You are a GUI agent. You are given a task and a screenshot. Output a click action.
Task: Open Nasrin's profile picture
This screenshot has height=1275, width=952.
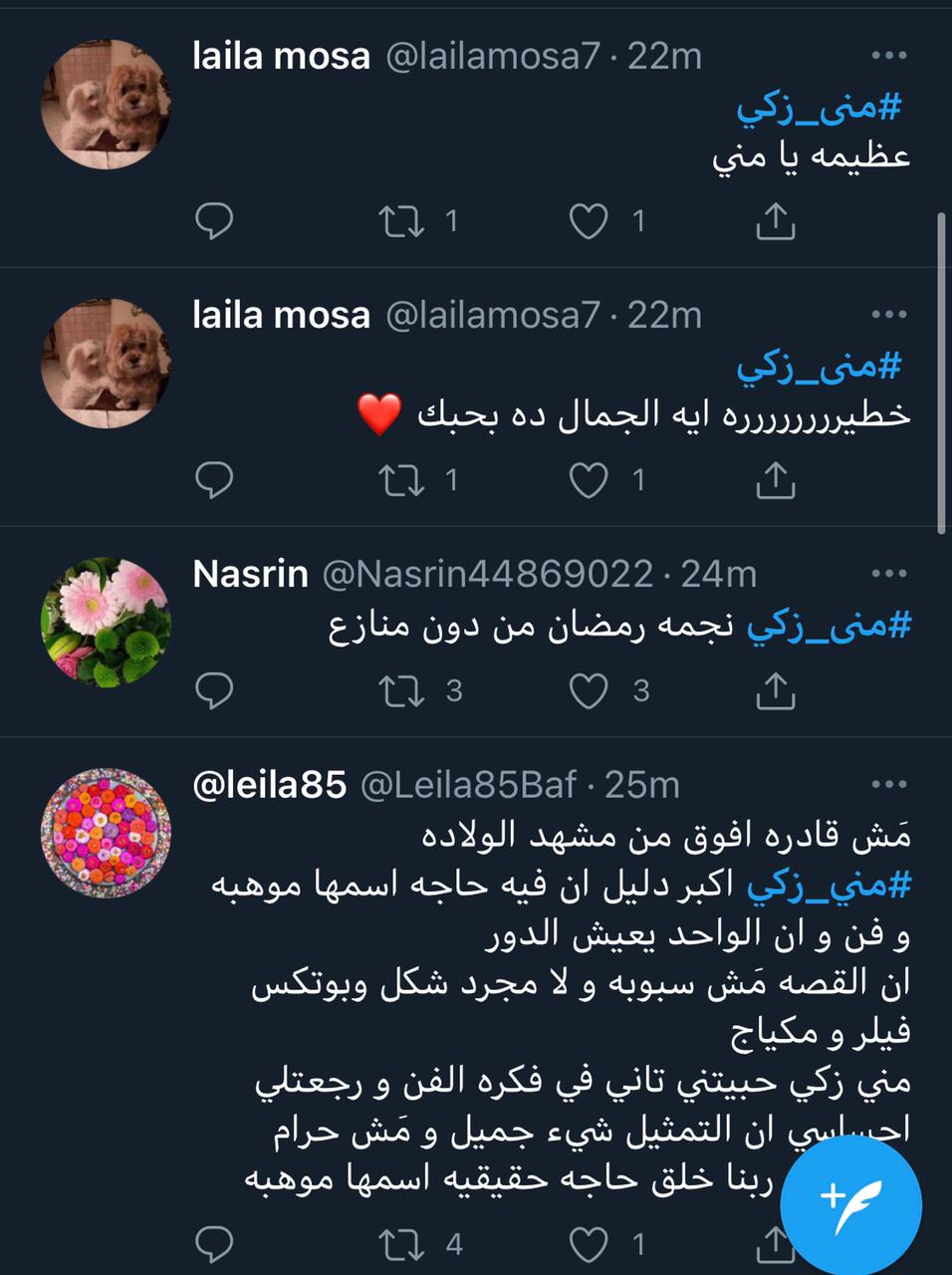click(x=106, y=623)
